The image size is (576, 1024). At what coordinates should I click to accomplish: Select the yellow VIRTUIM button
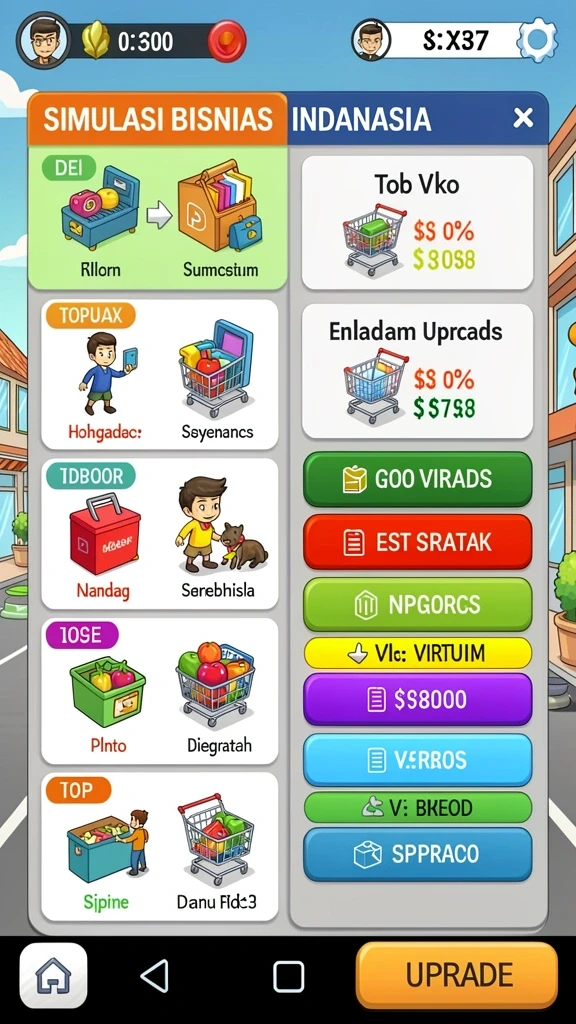417,653
